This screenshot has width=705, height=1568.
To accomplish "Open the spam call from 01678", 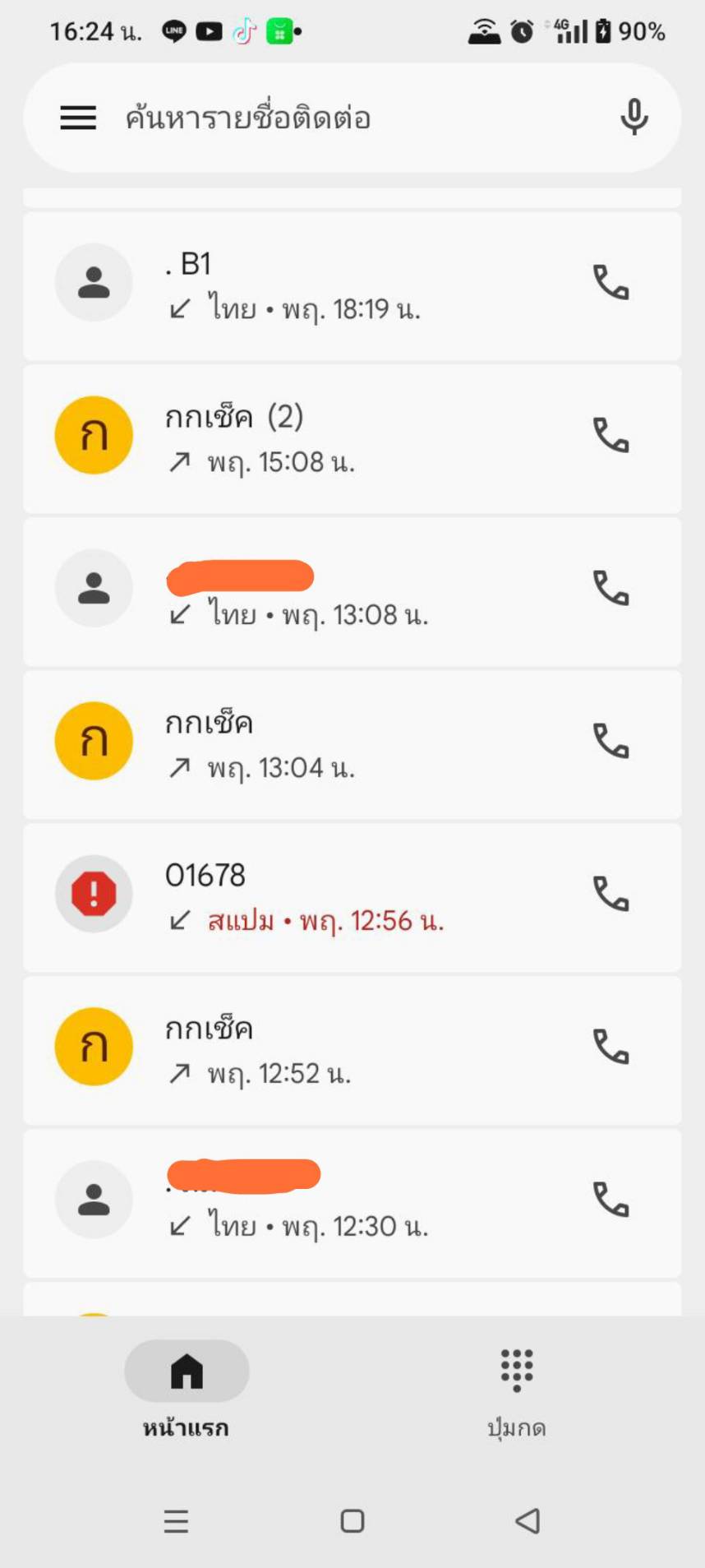I will click(329, 897).
